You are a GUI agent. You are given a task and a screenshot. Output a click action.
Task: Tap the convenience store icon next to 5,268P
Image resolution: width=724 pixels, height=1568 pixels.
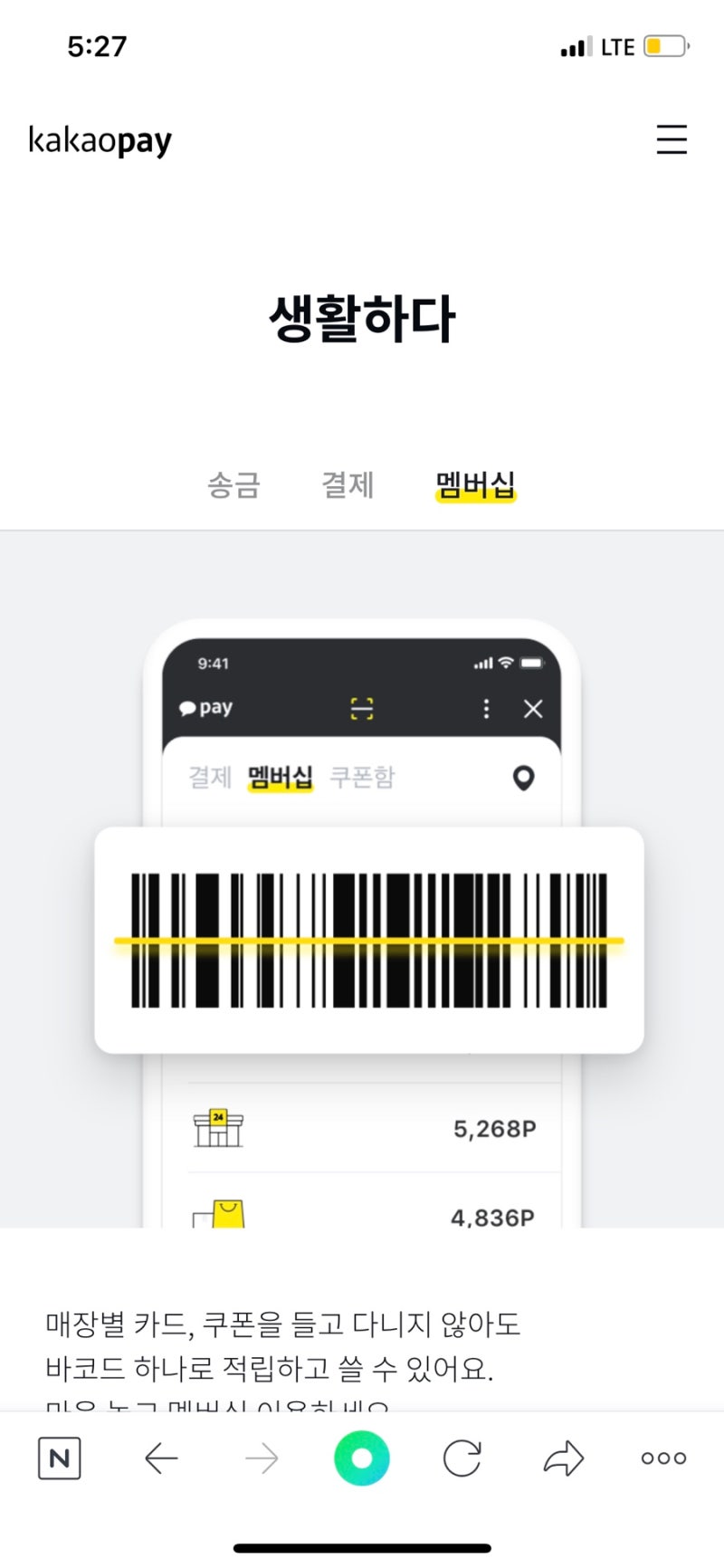click(x=220, y=1128)
